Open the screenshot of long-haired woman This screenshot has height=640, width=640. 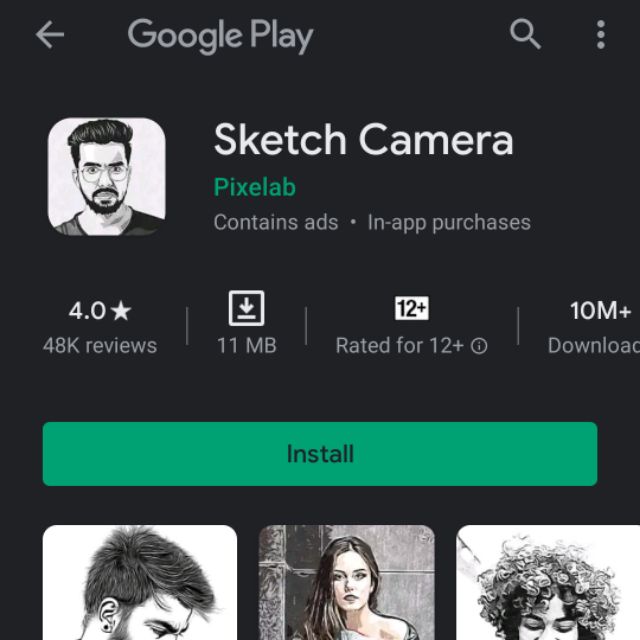point(346,583)
